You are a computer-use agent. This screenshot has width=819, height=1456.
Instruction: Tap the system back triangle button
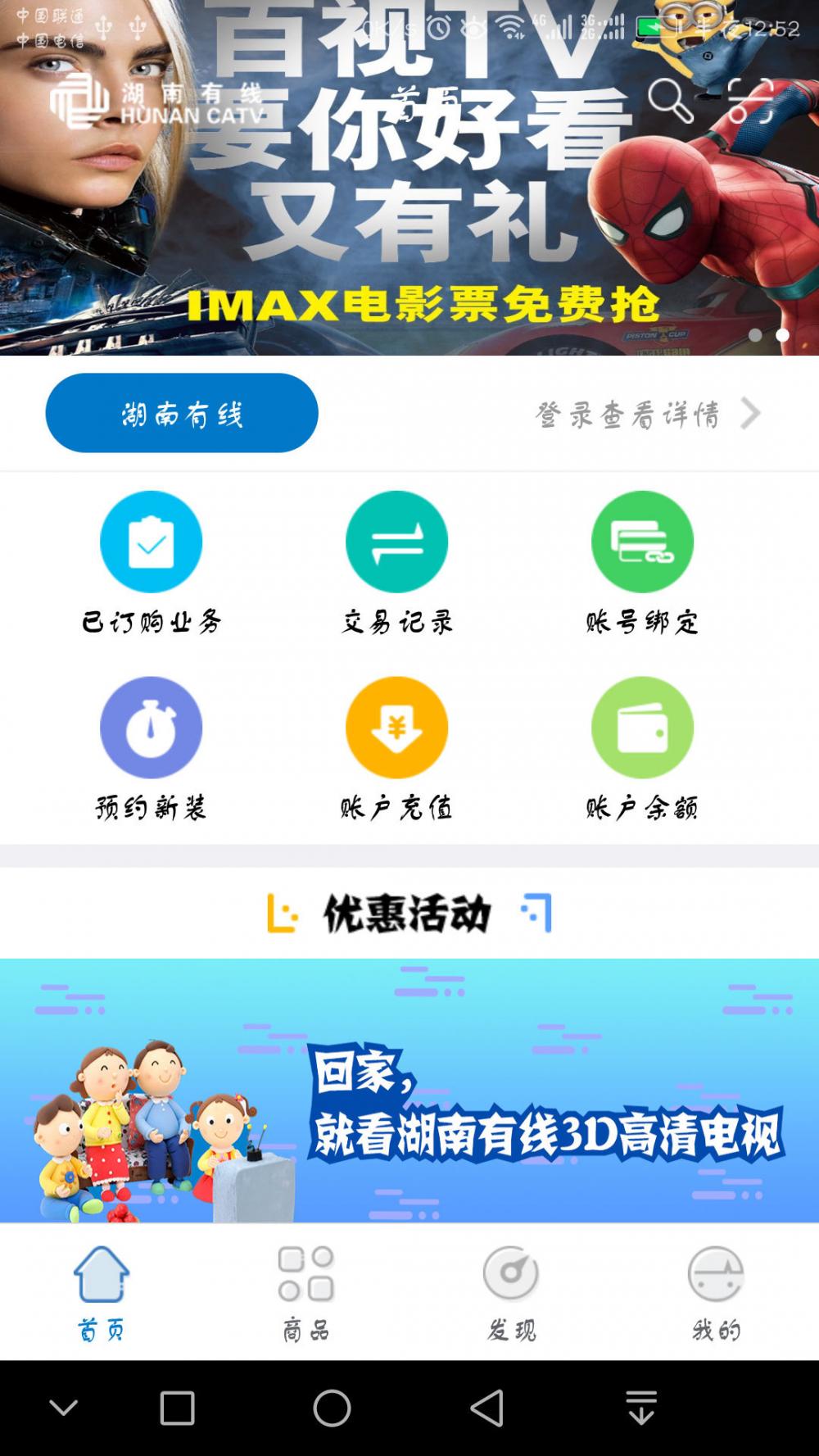(x=486, y=1408)
